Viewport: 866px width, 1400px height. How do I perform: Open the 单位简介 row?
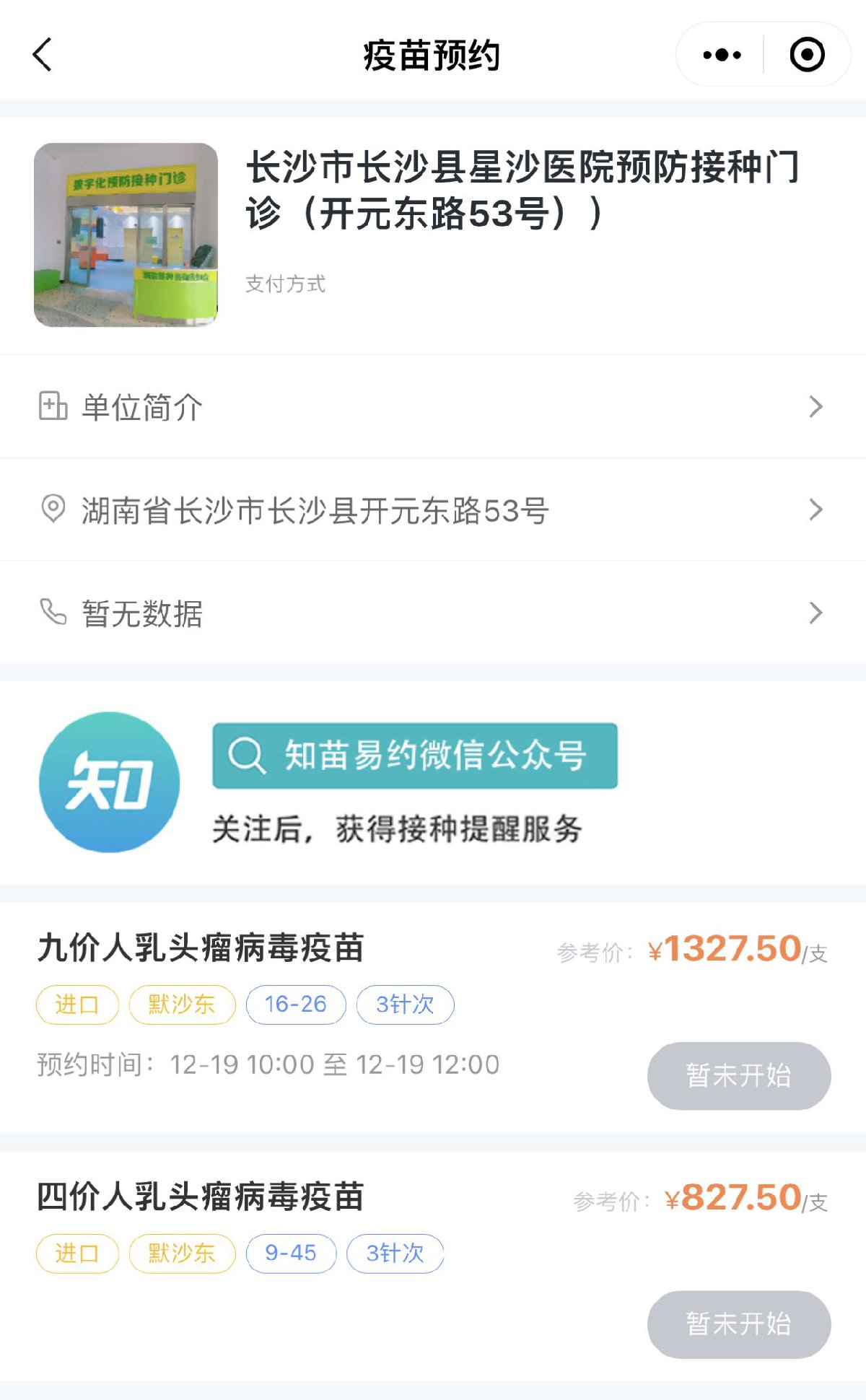433,407
